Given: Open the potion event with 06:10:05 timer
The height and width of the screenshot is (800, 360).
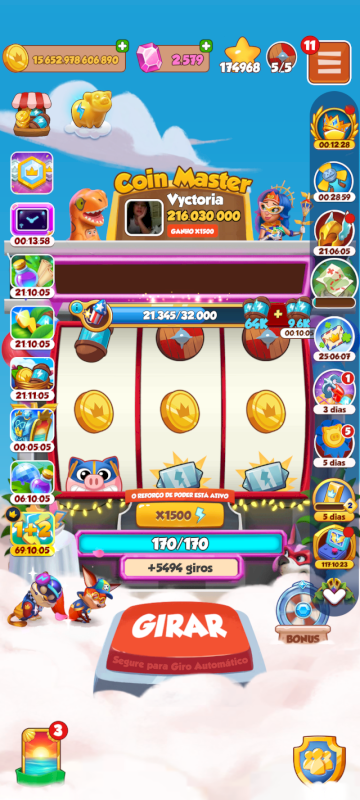Looking at the screenshot, I should (32, 483).
